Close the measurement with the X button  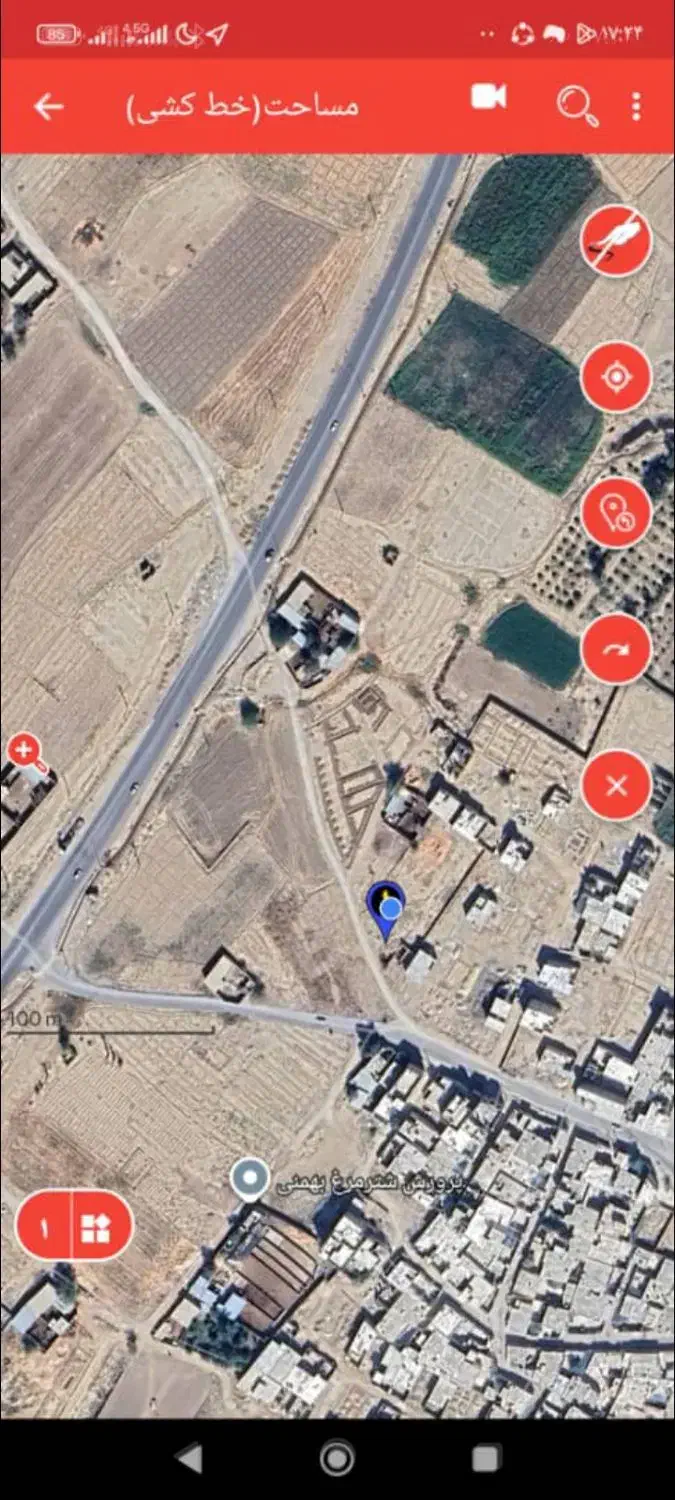pyautogui.click(x=616, y=785)
